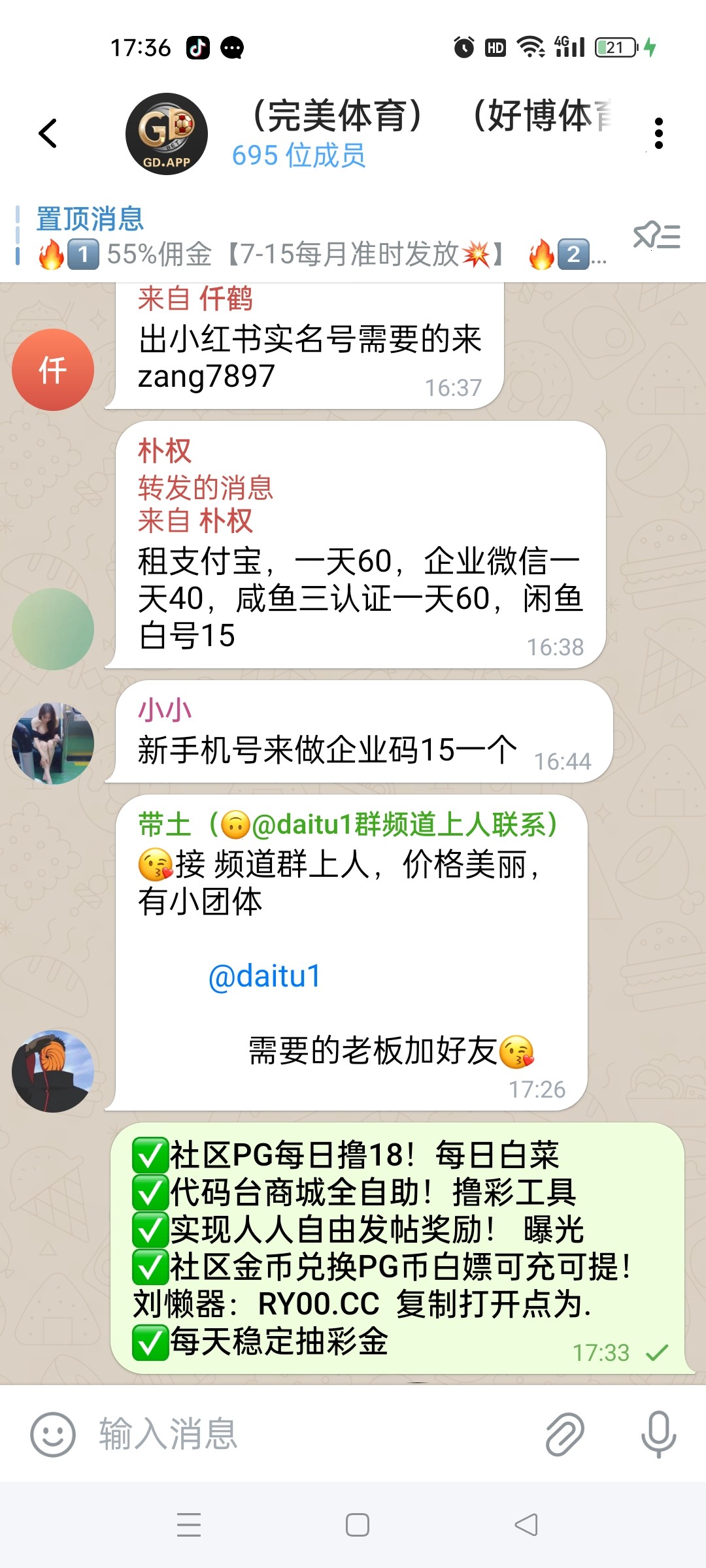706x1568 pixels.
Task: Record a voice message
Action: [x=658, y=1435]
